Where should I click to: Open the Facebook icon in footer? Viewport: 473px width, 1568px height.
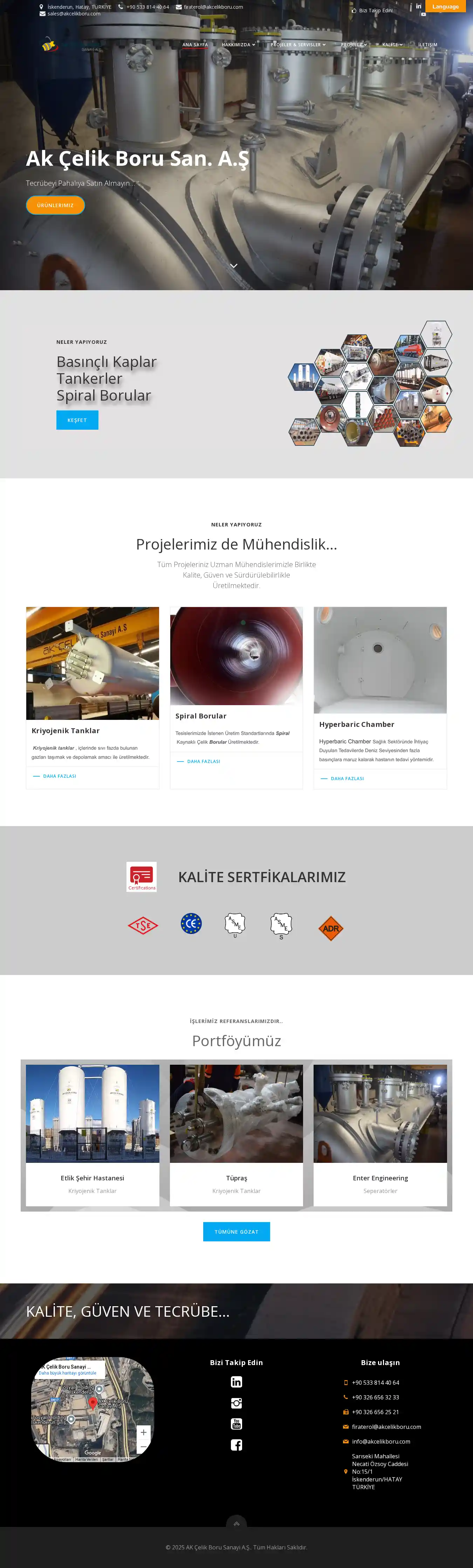[236, 1444]
